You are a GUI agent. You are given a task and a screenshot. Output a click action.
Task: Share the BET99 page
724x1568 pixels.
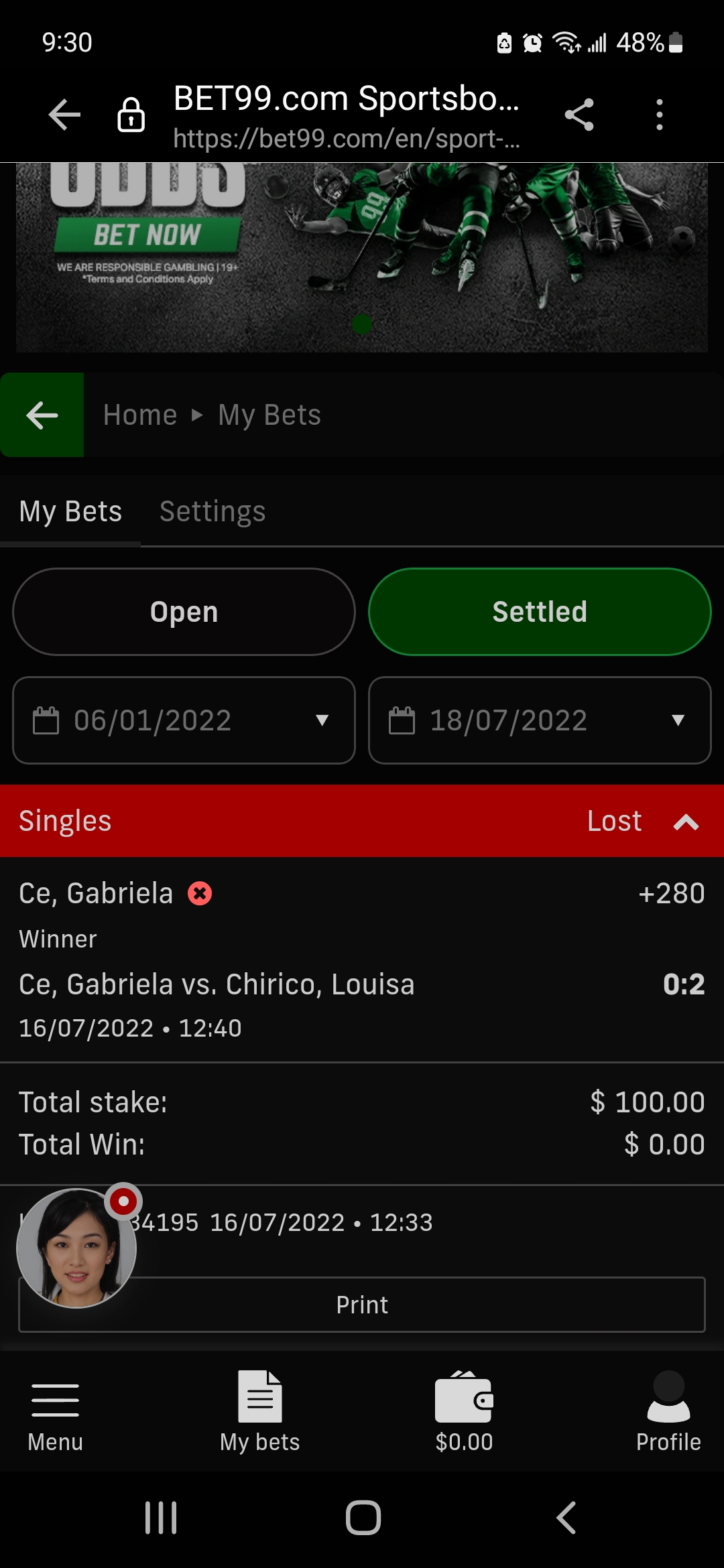pos(579,114)
